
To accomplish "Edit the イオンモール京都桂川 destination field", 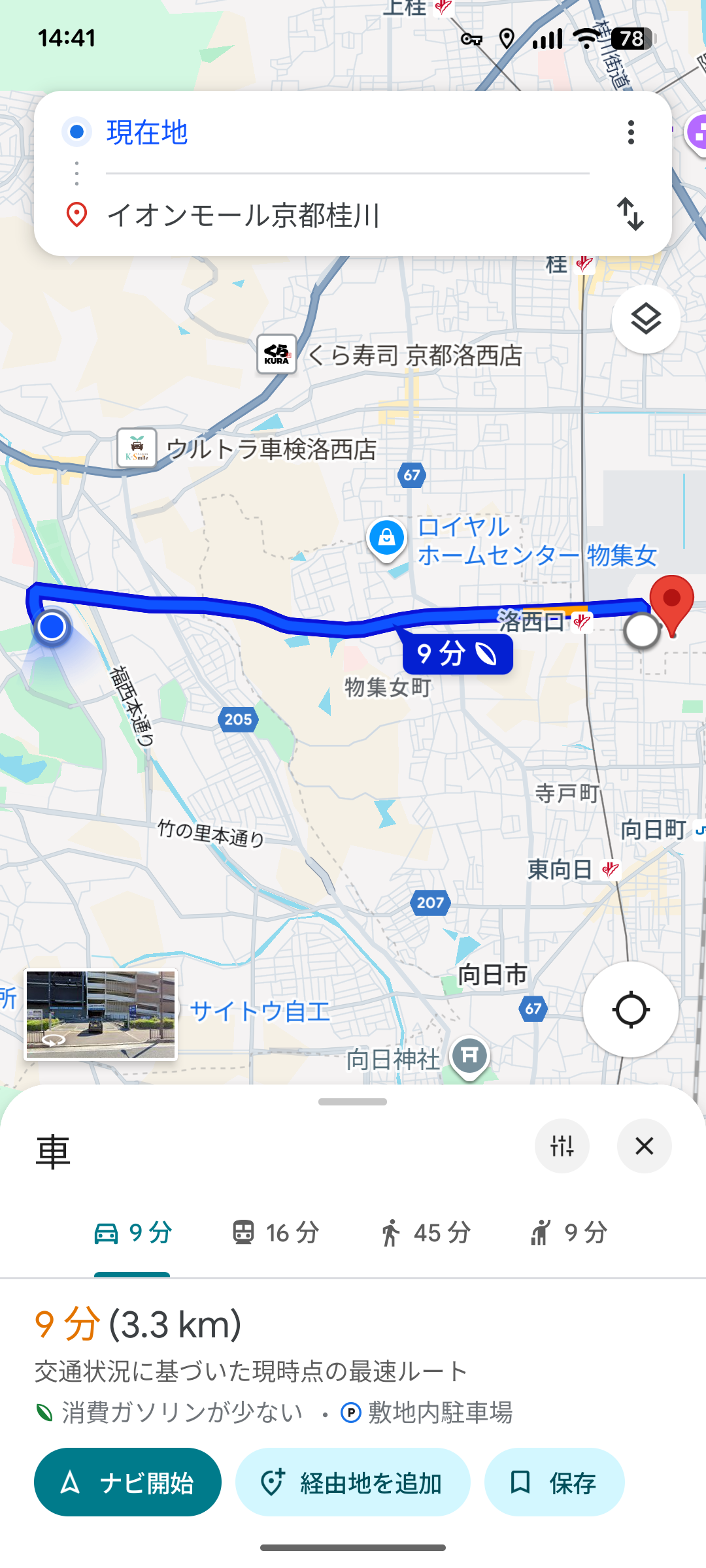I will click(346, 215).
